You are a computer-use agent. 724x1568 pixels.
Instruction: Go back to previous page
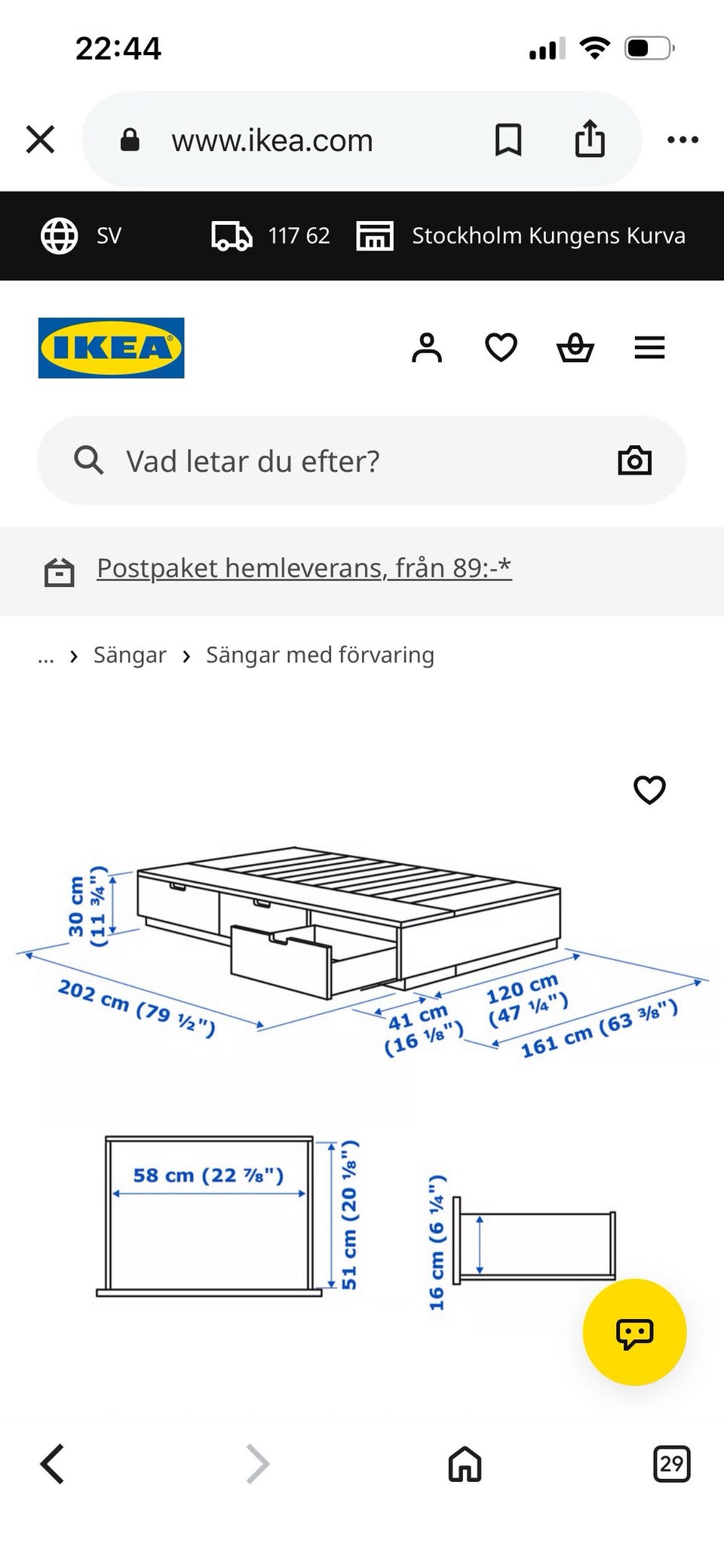(x=52, y=1465)
